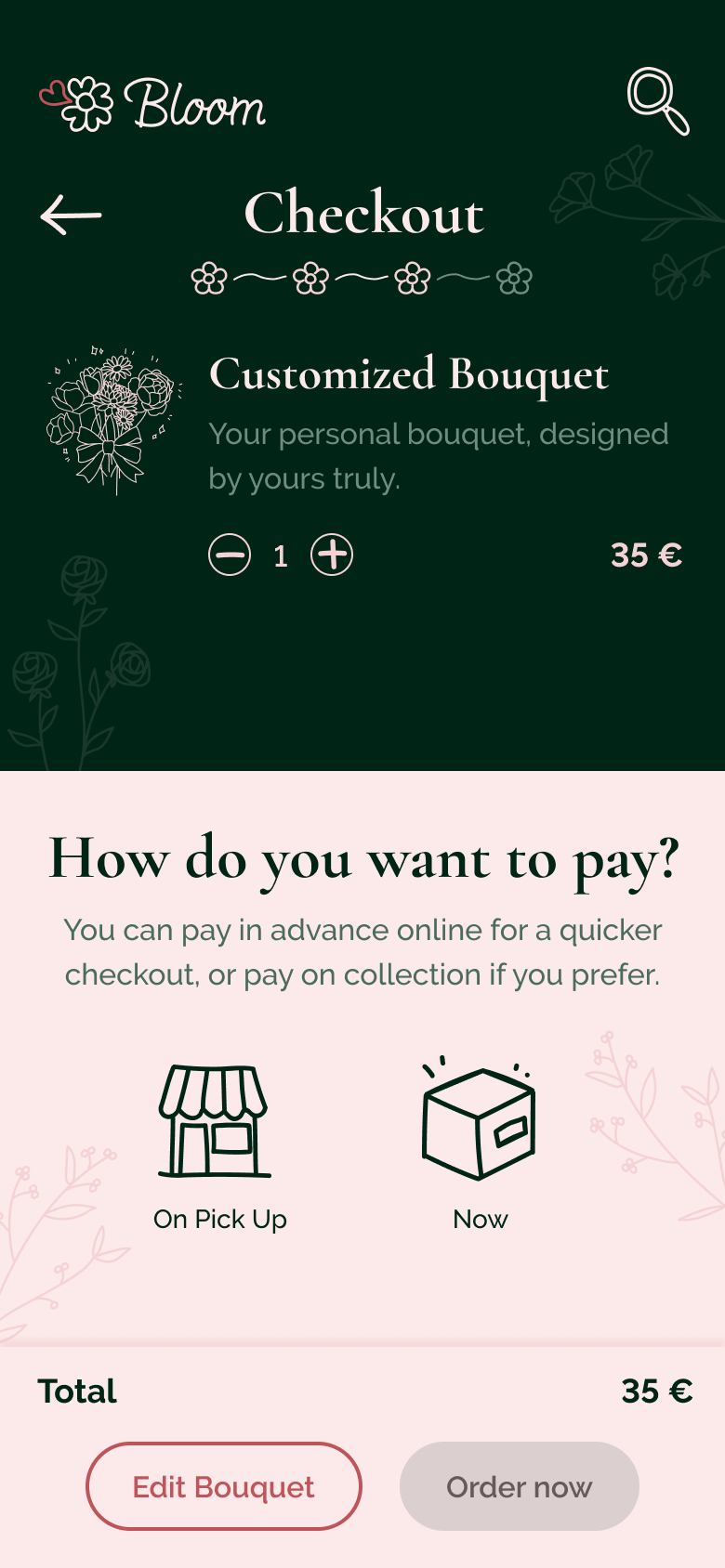Increase bouquet quantity to two

332,555
